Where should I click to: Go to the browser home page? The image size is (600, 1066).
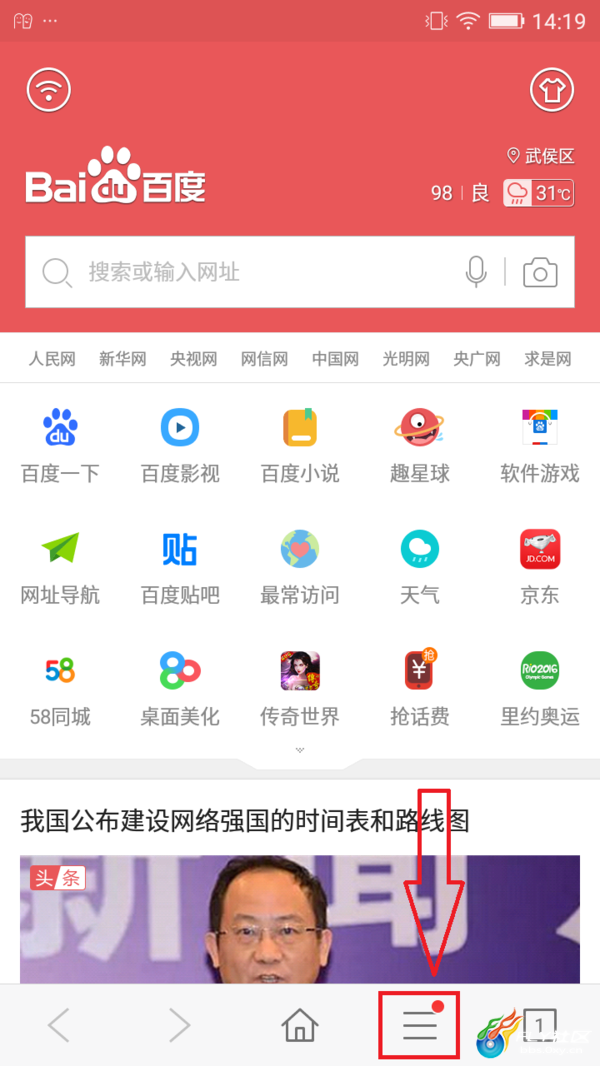point(299,1025)
